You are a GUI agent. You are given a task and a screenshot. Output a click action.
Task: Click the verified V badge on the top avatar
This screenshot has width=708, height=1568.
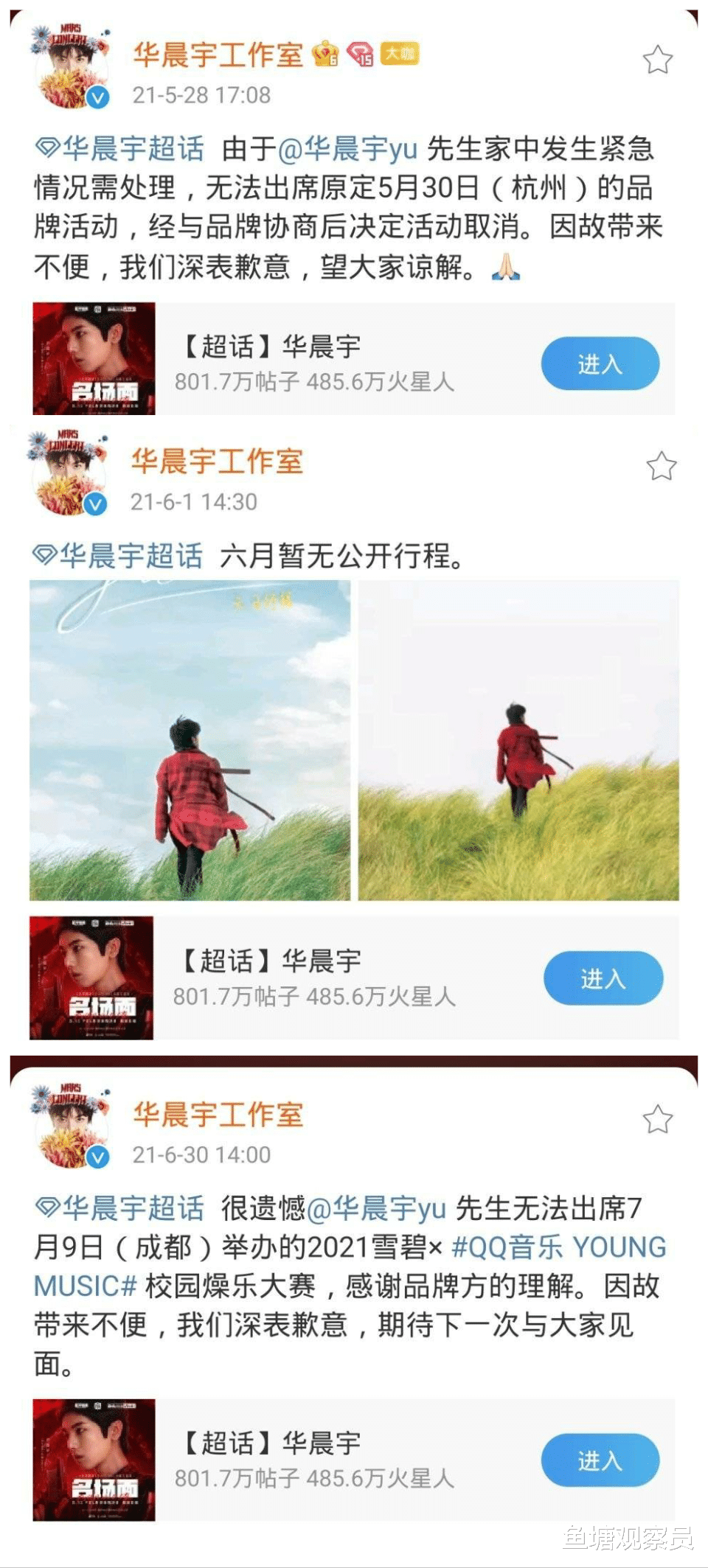[96, 97]
